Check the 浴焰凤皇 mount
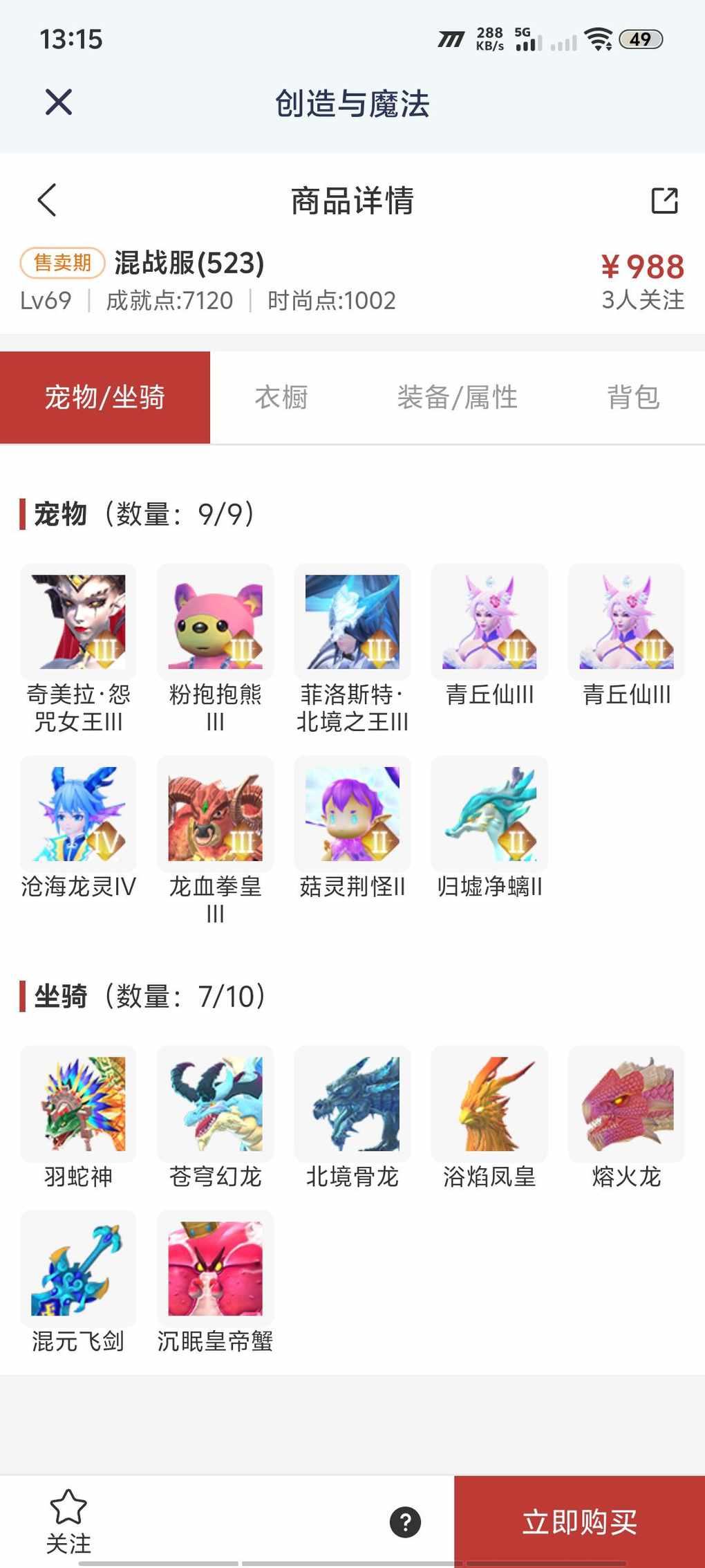This screenshot has height=1568, width=705. click(489, 1104)
